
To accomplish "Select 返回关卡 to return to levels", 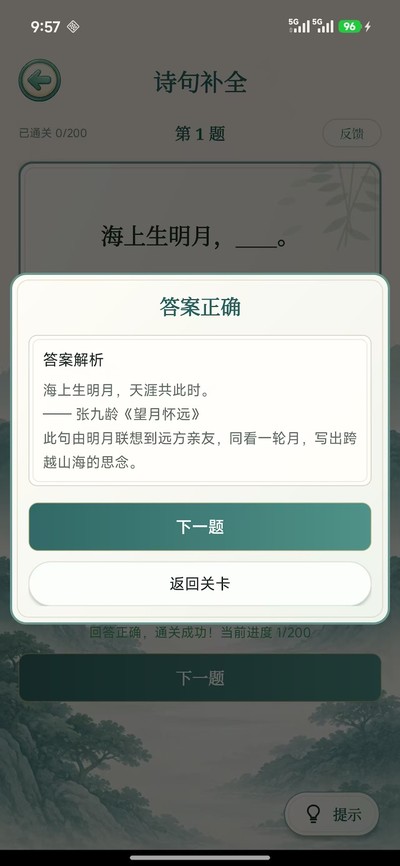I will click(x=199, y=584).
